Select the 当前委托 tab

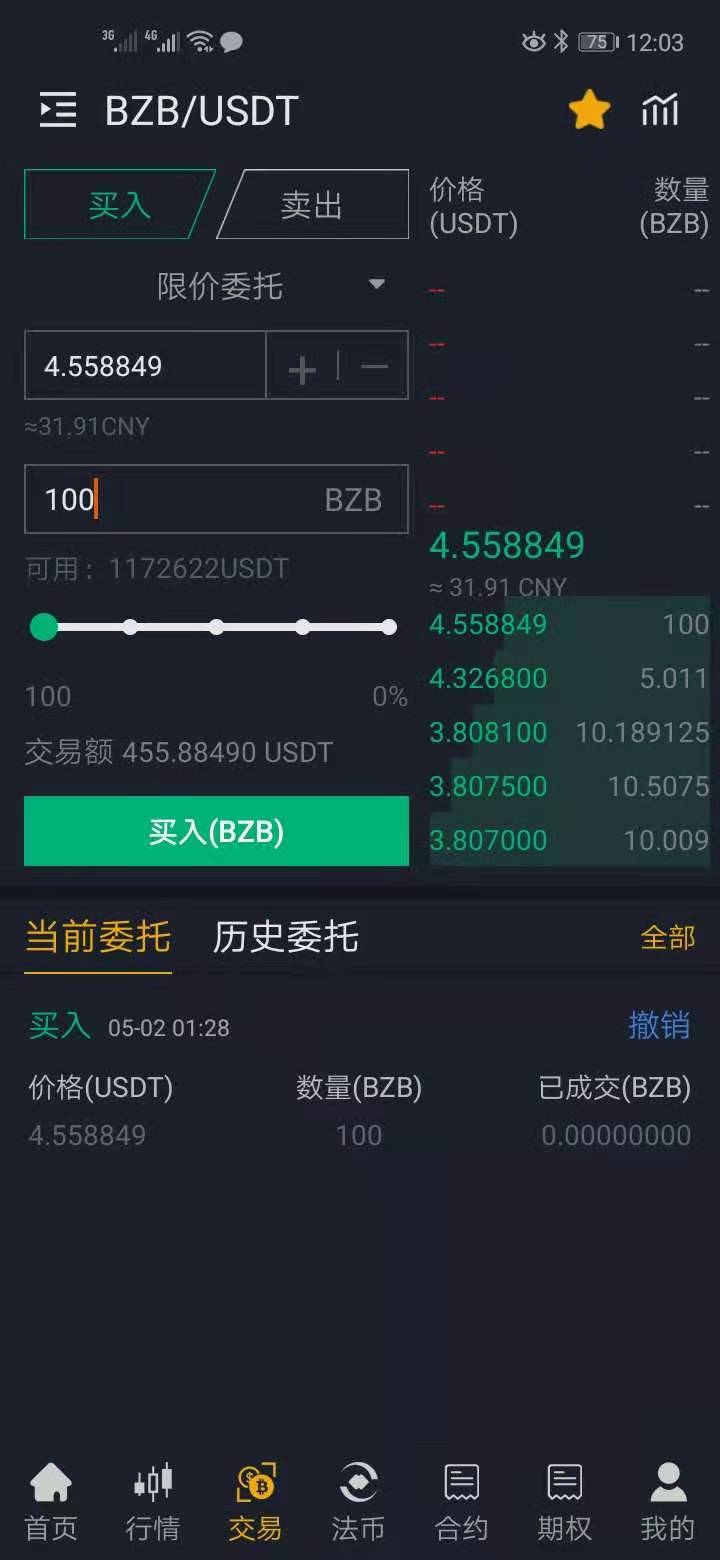(96, 937)
